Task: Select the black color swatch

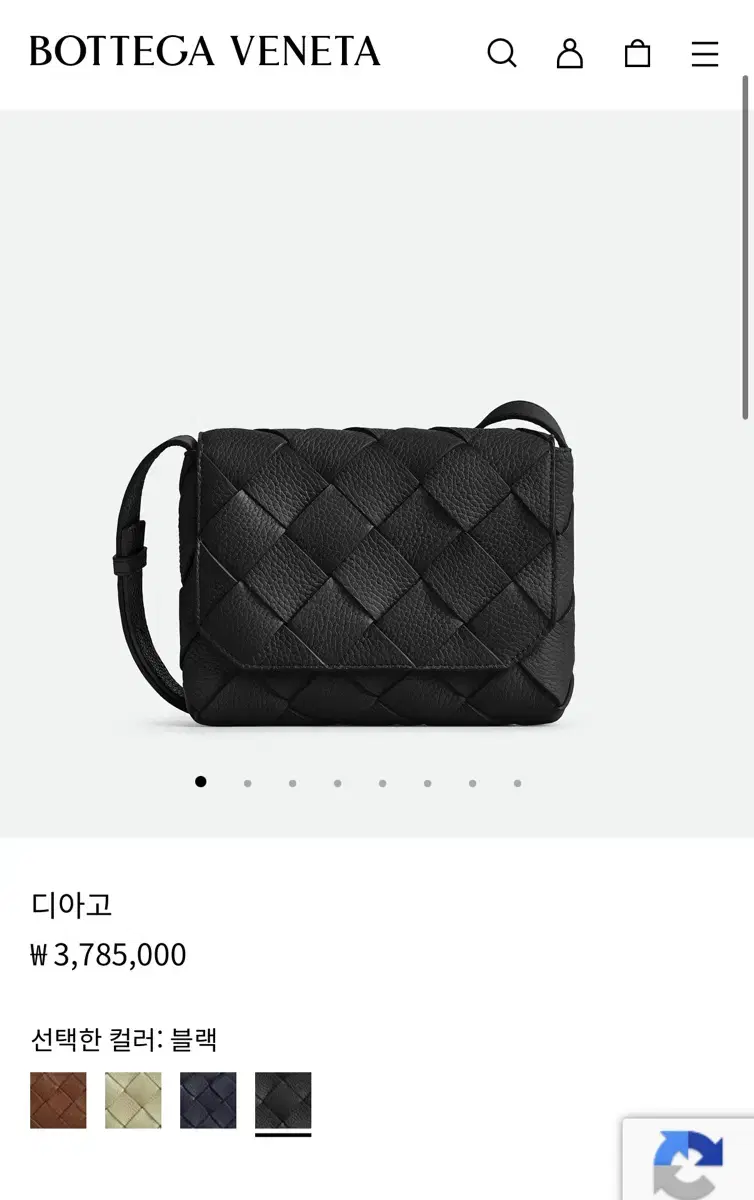Action: click(x=283, y=1100)
